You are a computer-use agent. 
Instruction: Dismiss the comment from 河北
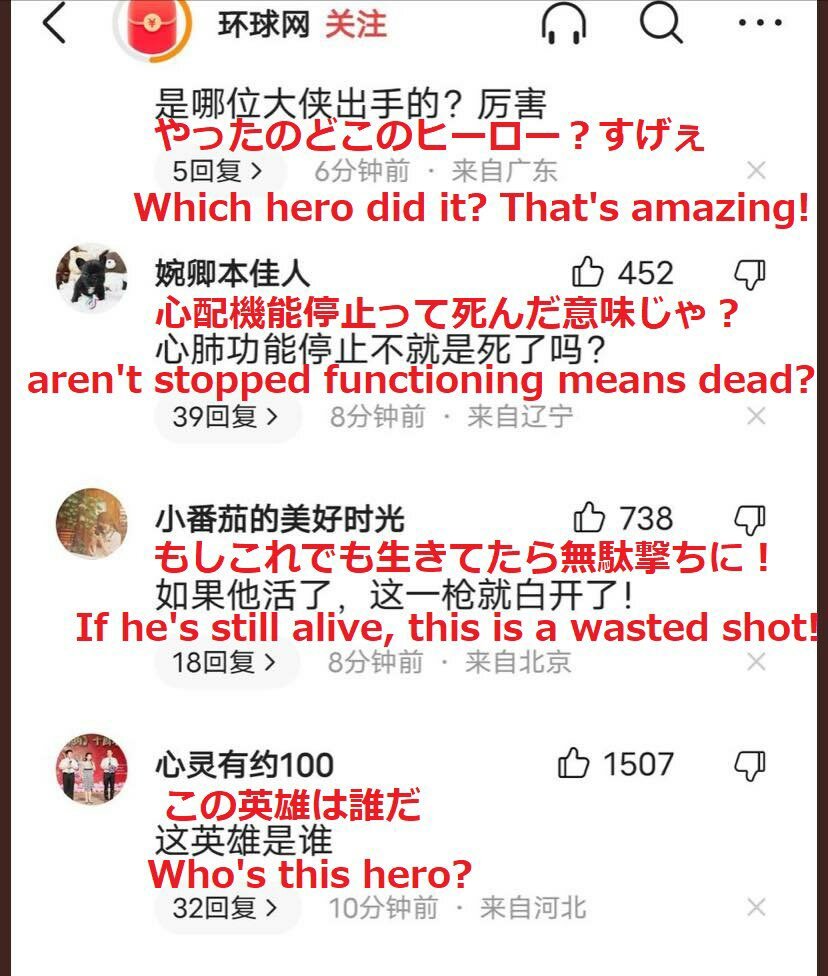pyautogui.click(x=757, y=908)
